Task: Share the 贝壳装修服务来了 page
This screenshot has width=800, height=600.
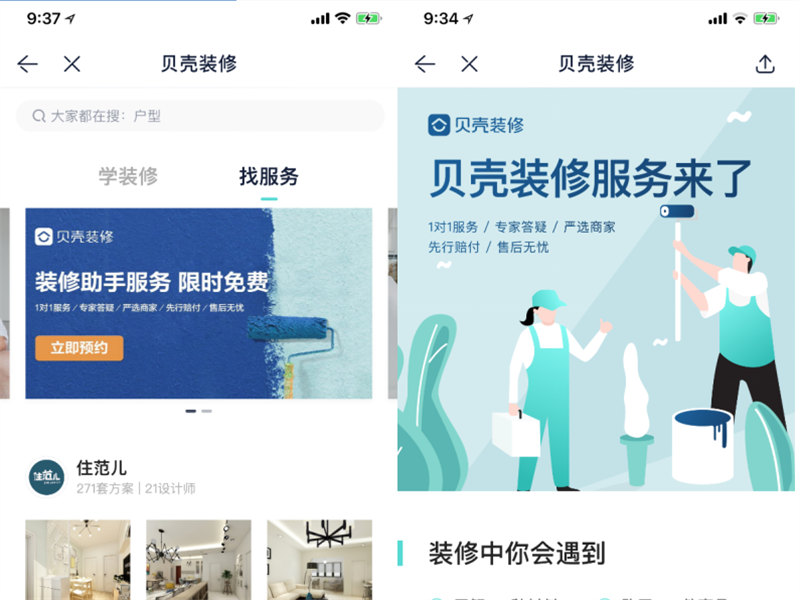Action: 765,64
